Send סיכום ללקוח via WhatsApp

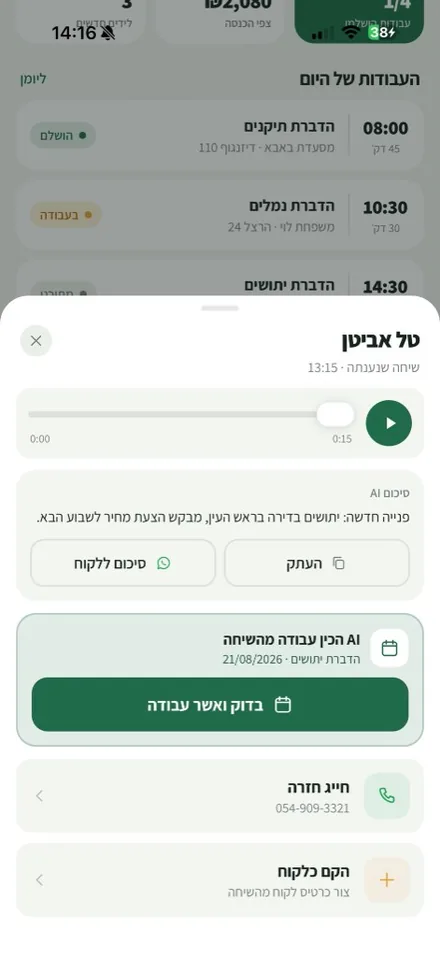pyautogui.click(x=123, y=563)
